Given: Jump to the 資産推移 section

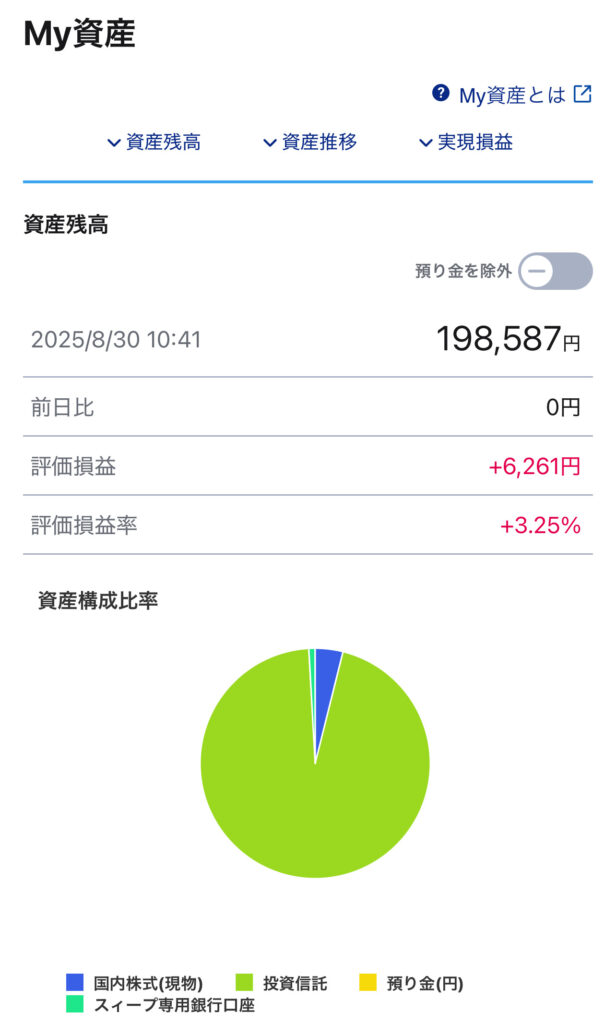Looking at the screenshot, I should click(x=310, y=142).
